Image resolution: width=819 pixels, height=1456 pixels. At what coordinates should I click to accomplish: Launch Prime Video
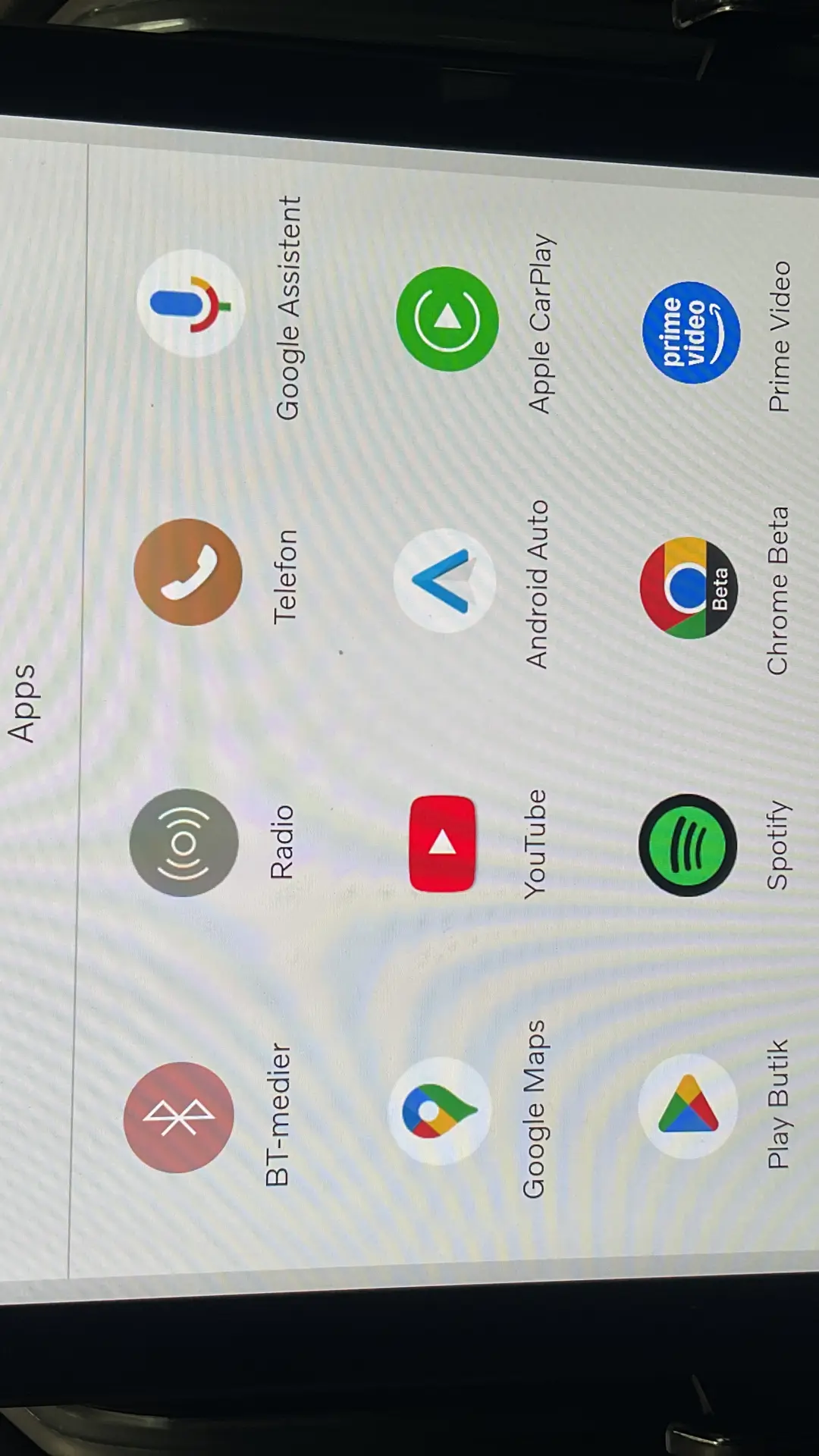(x=691, y=332)
